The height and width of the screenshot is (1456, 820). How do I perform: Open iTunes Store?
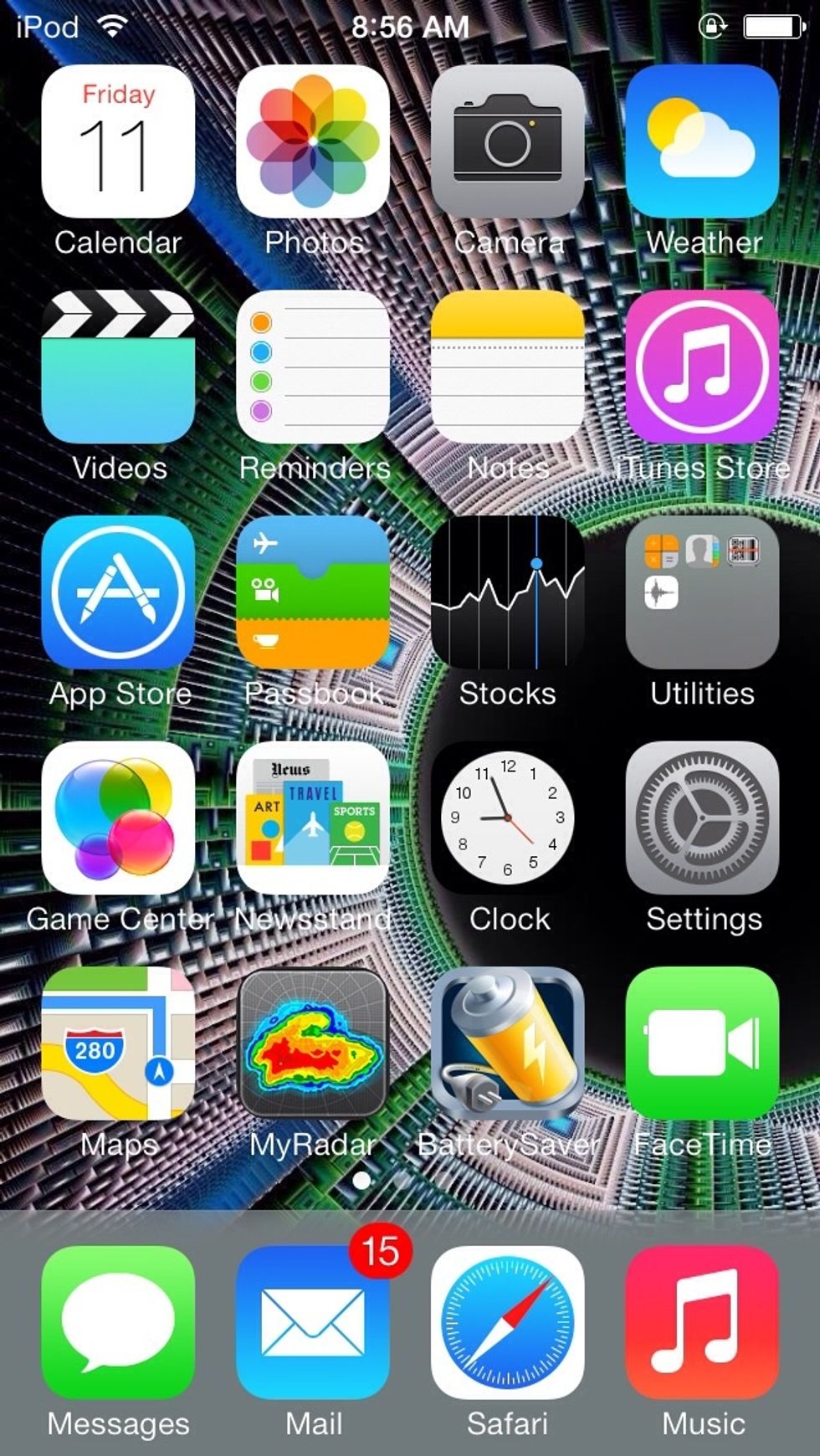(702, 367)
